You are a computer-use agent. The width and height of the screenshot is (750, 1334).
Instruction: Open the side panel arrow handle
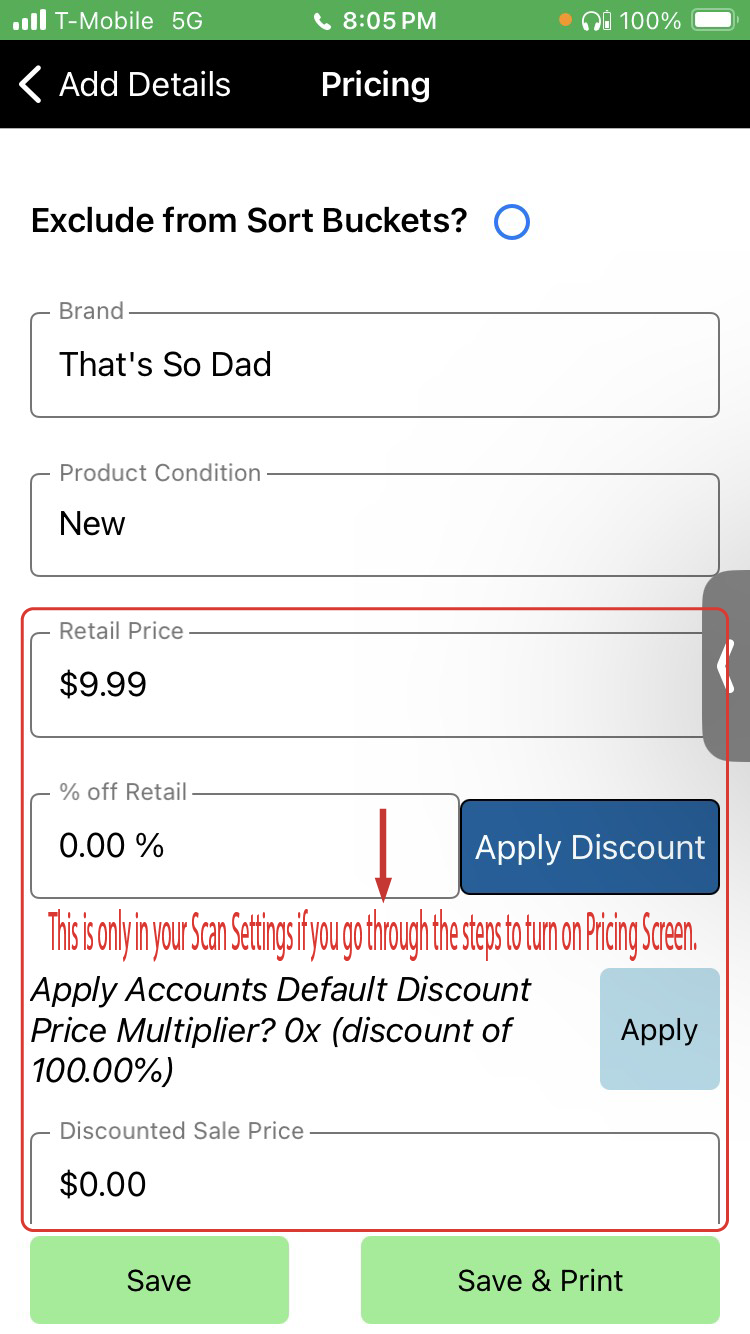pos(728,666)
